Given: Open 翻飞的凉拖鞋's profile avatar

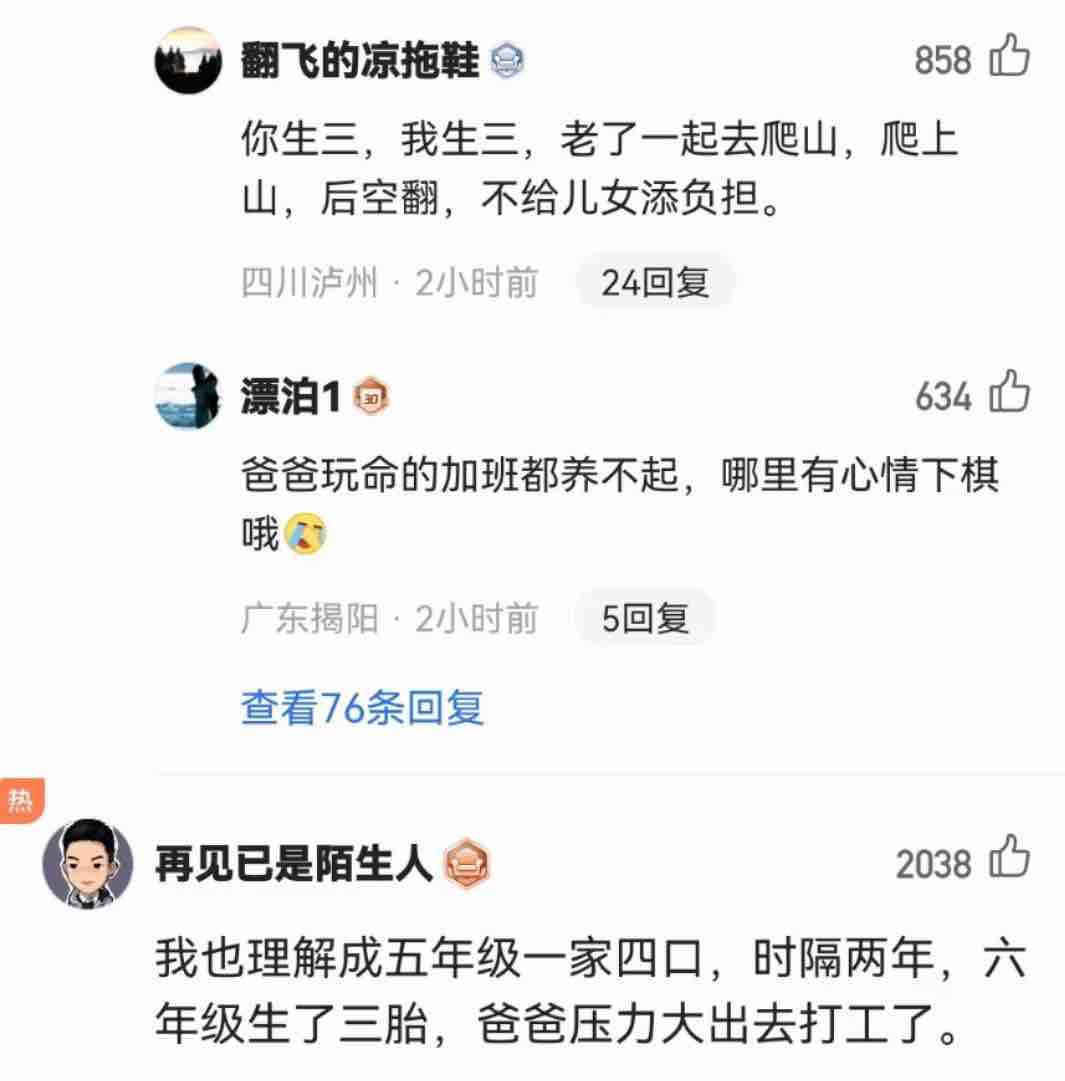Looking at the screenshot, I should 188,60.
